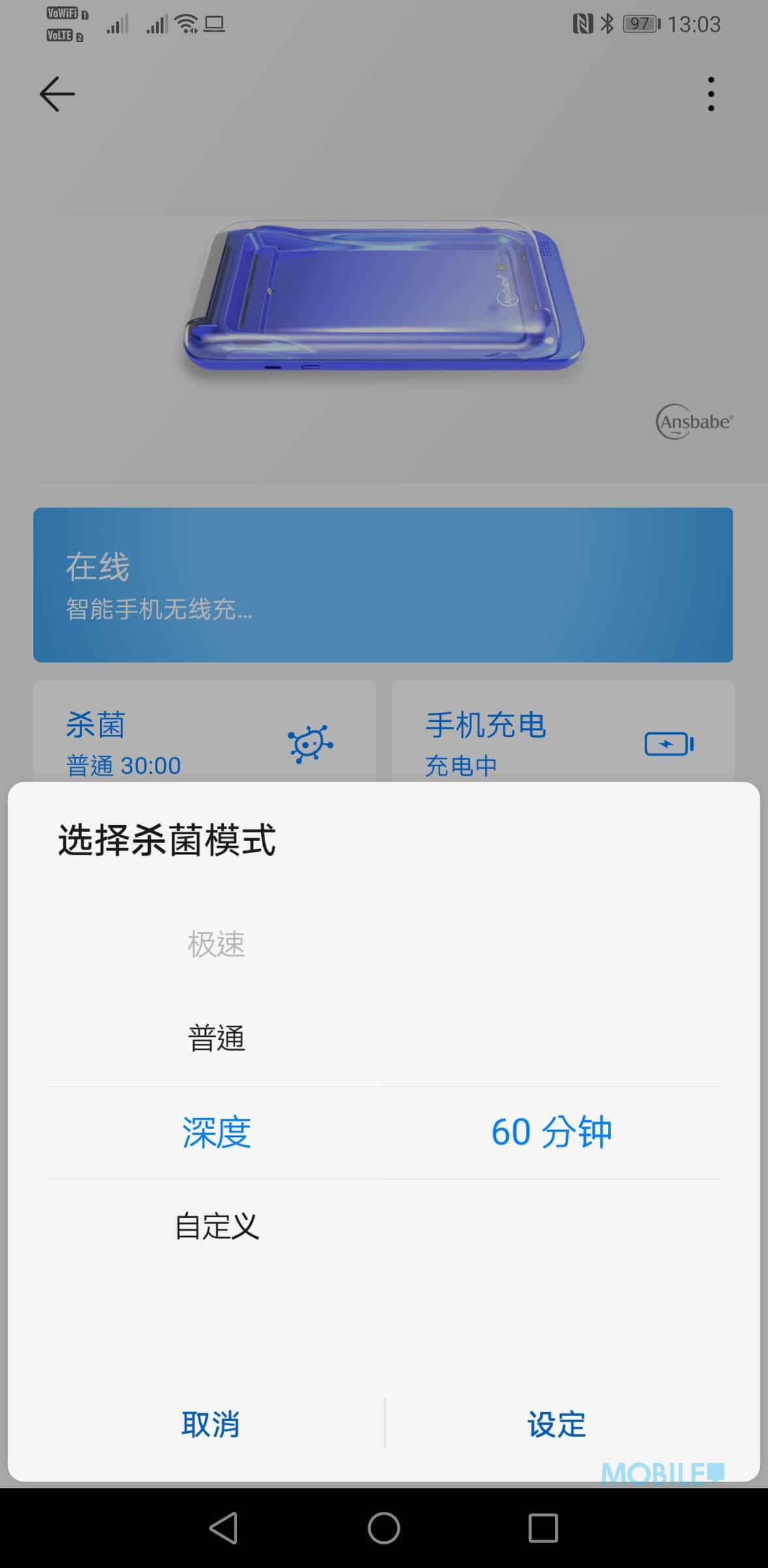
Task: Choose the 普通 mode option
Action: (x=216, y=1038)
